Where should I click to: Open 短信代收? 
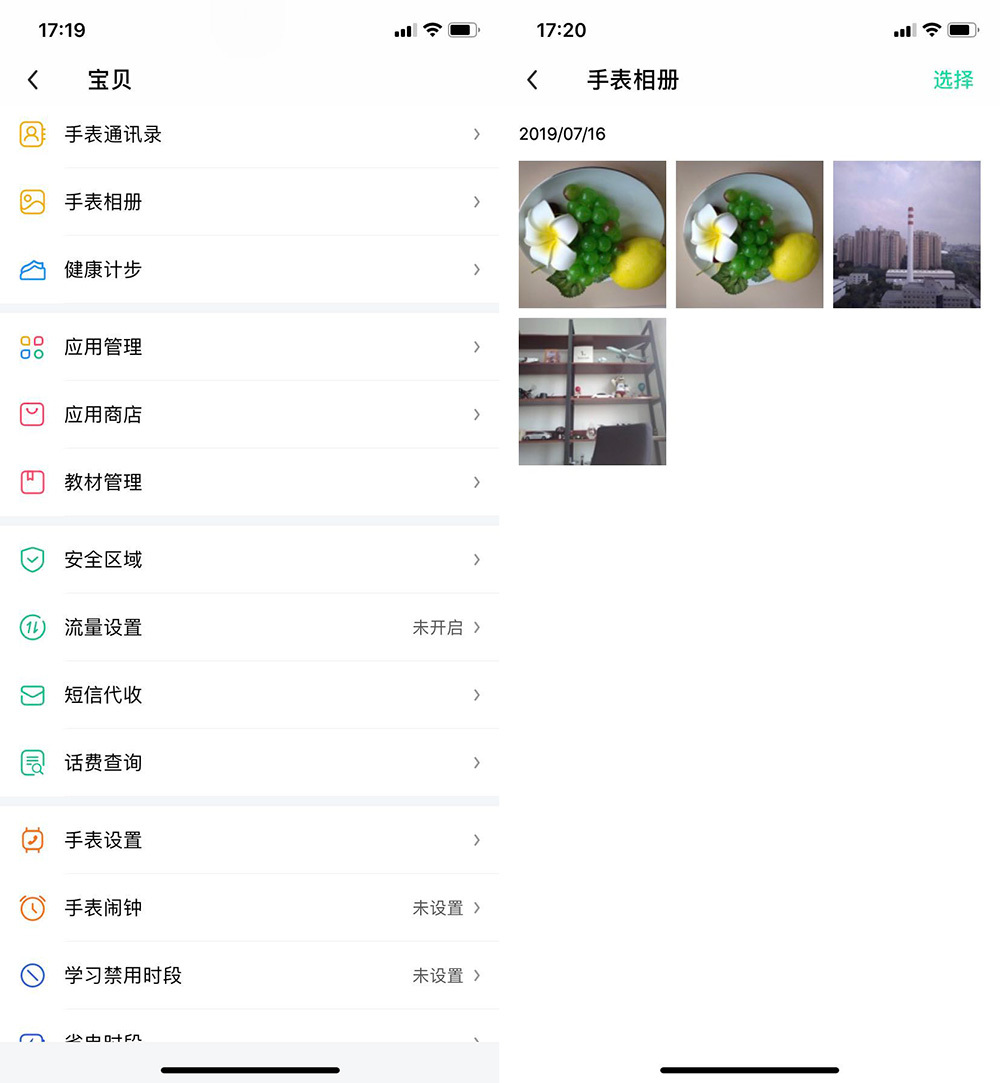pos(250,695)
